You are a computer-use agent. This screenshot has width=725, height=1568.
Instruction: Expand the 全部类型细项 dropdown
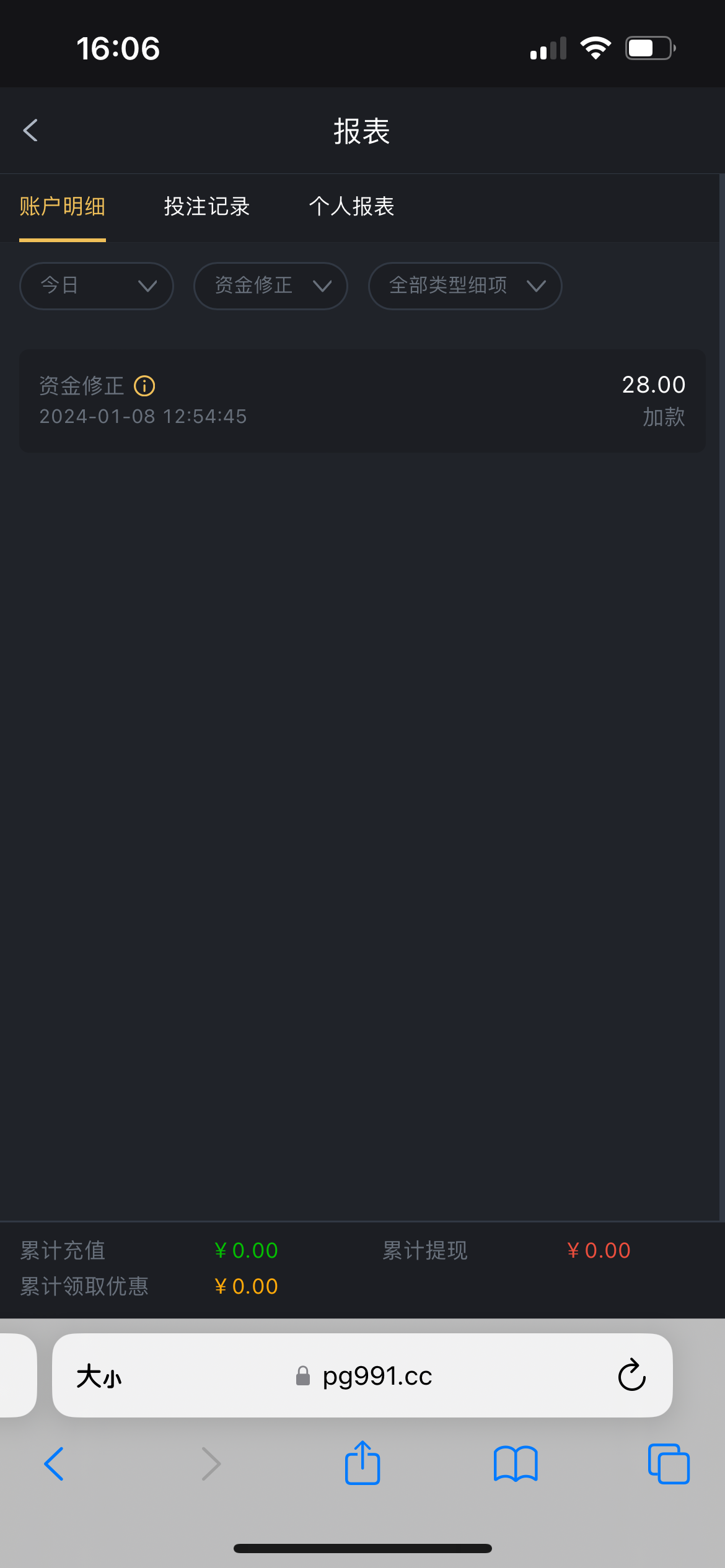(x=465, y=285)
